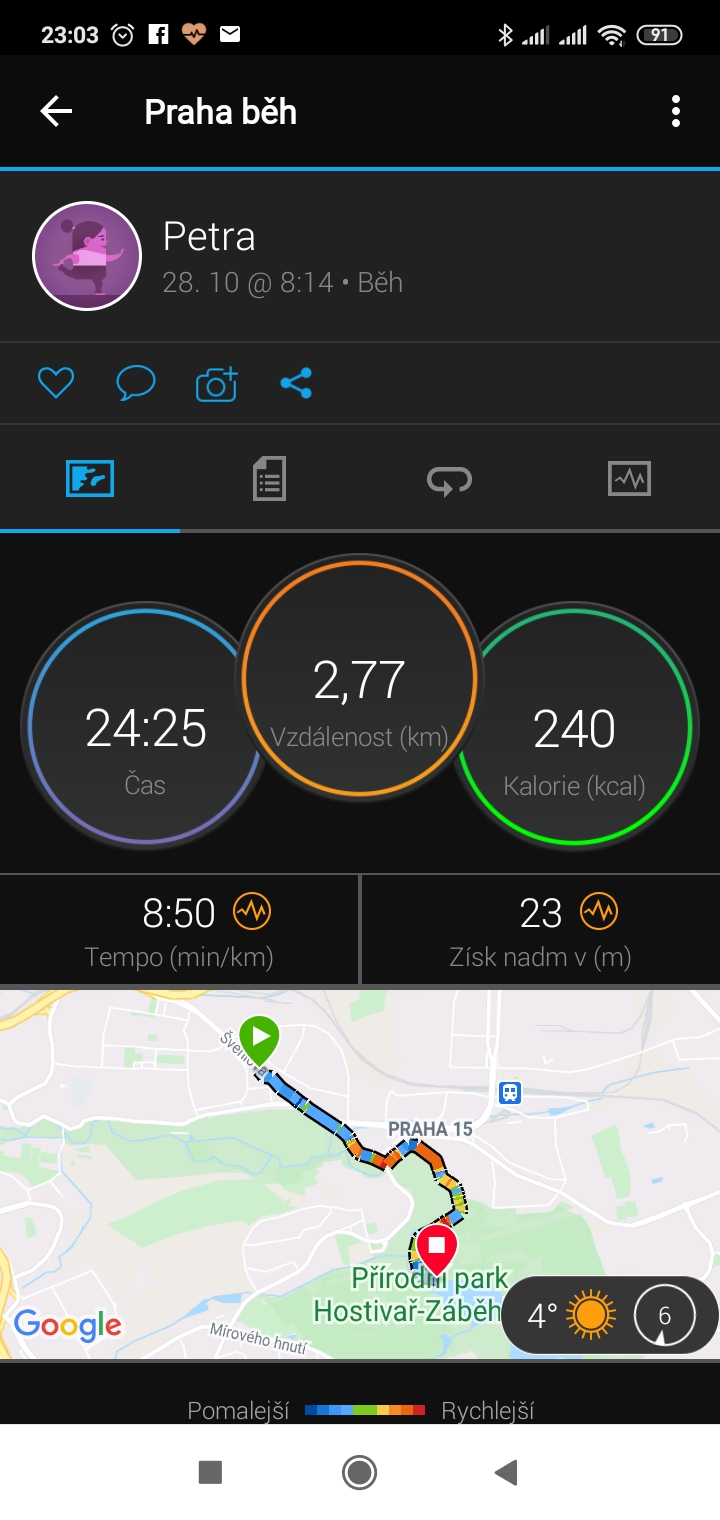This screenshot has width=720, height=1520.
Task: Share the Praha běh activity
Action: coord(296,383)
